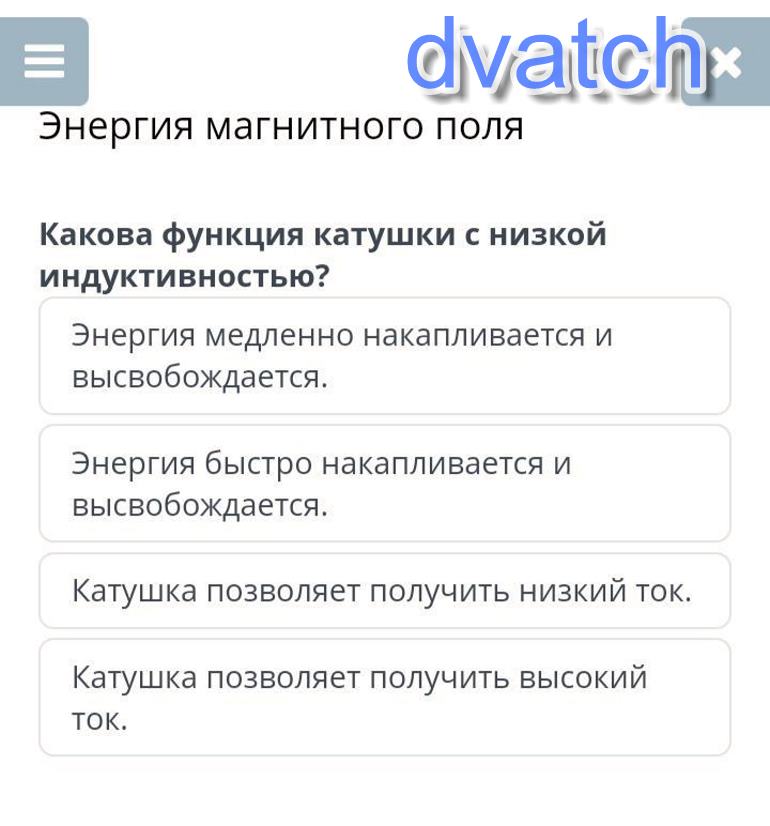Close the quiz with the X button
The width and height of the screenshot is (770, 826).
[728, 63]
